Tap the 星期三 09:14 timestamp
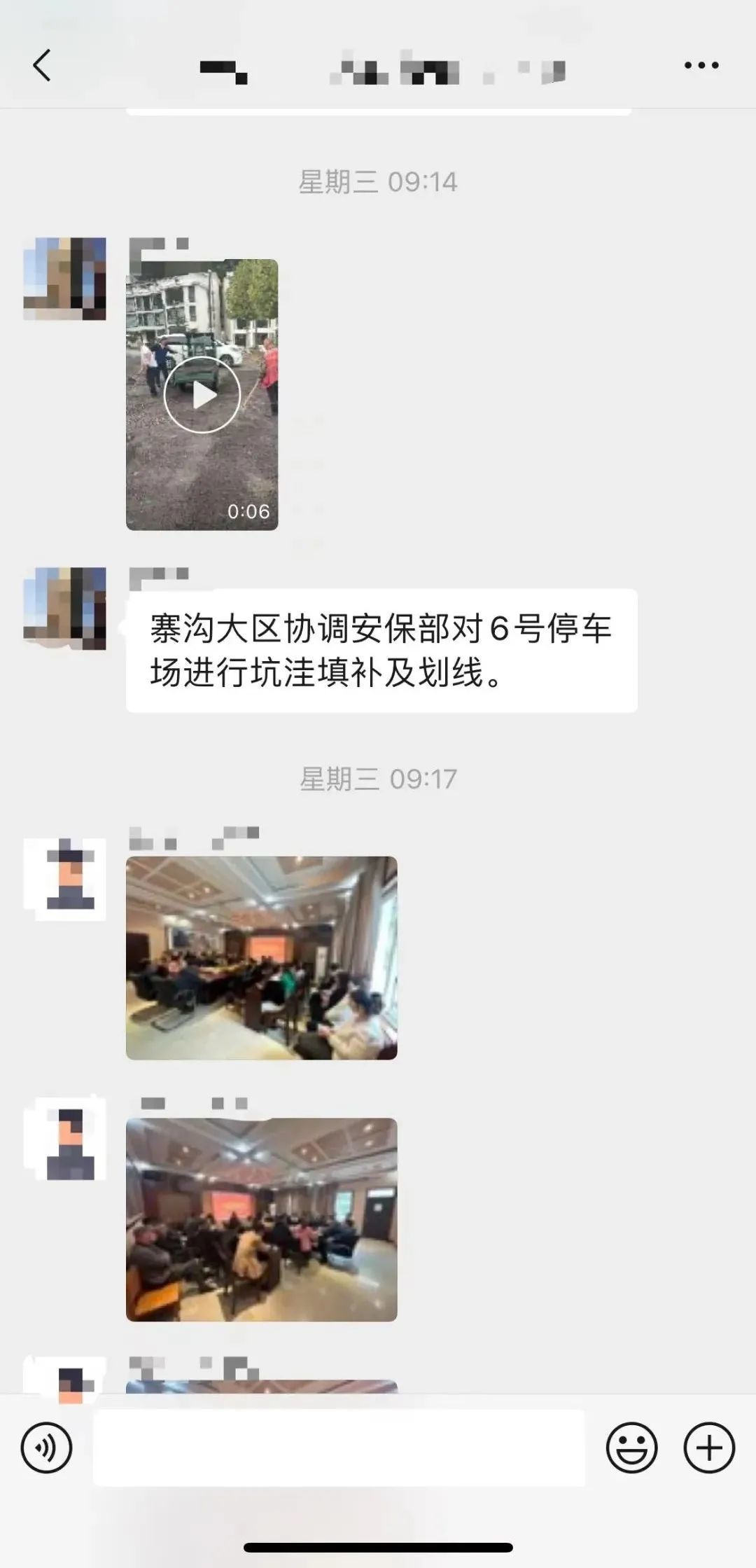Screen dimensions: 756x1568 pos(378,181)
